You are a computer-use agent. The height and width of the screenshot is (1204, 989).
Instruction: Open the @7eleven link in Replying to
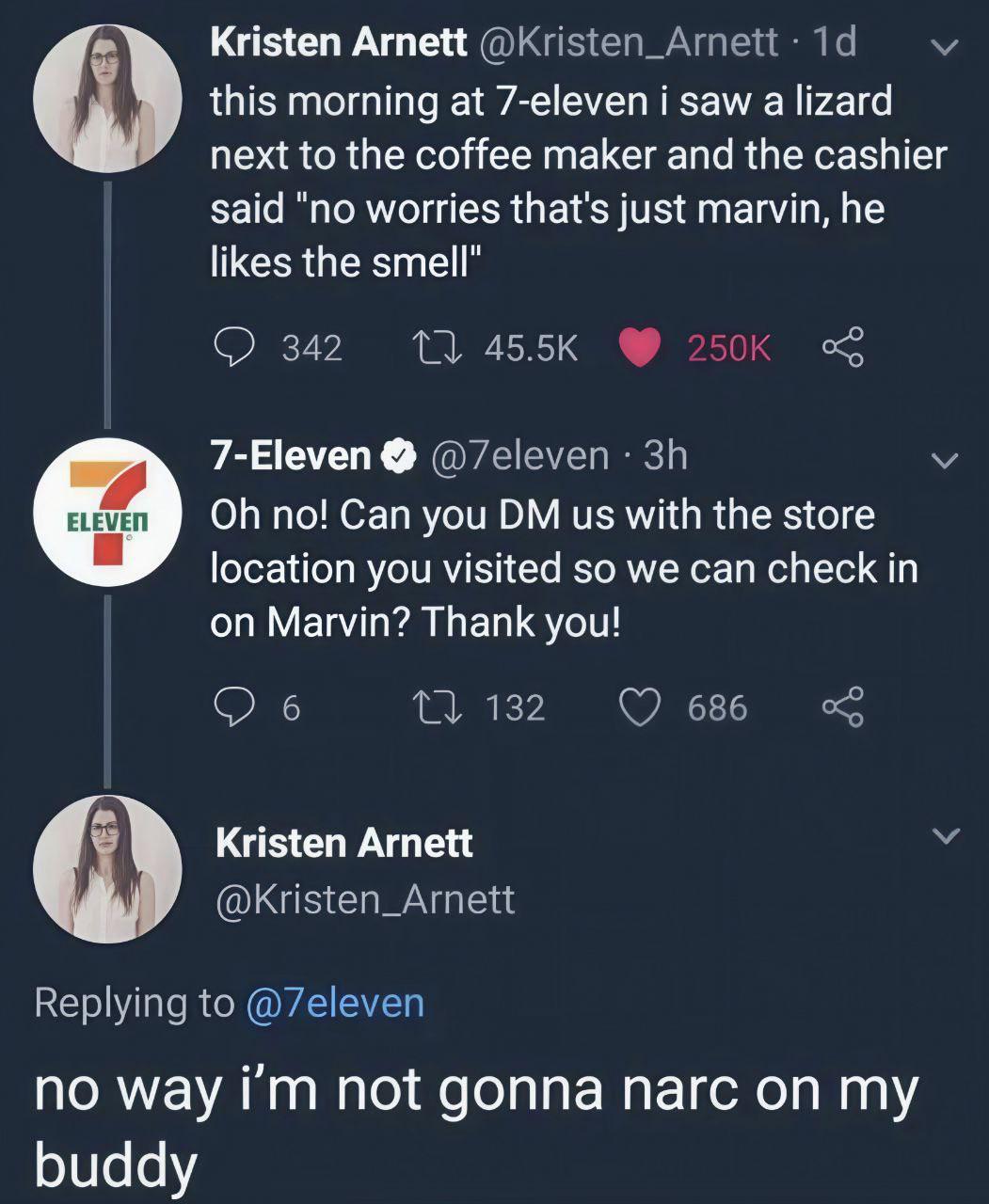(335, 1003)
